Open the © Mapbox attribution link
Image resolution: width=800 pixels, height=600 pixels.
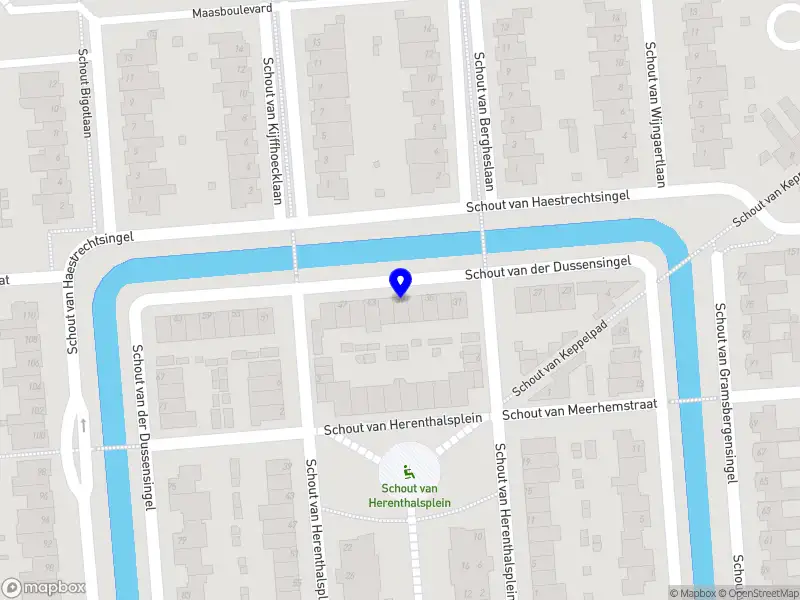coord(692,593)
